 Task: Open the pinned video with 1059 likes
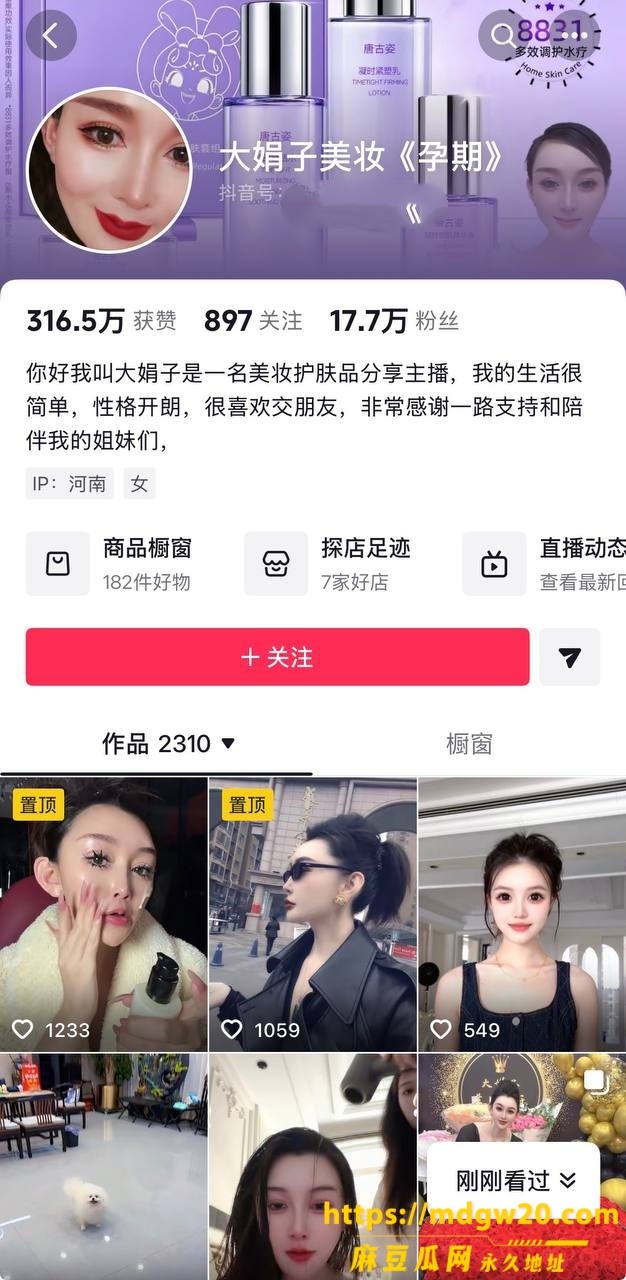313,914
